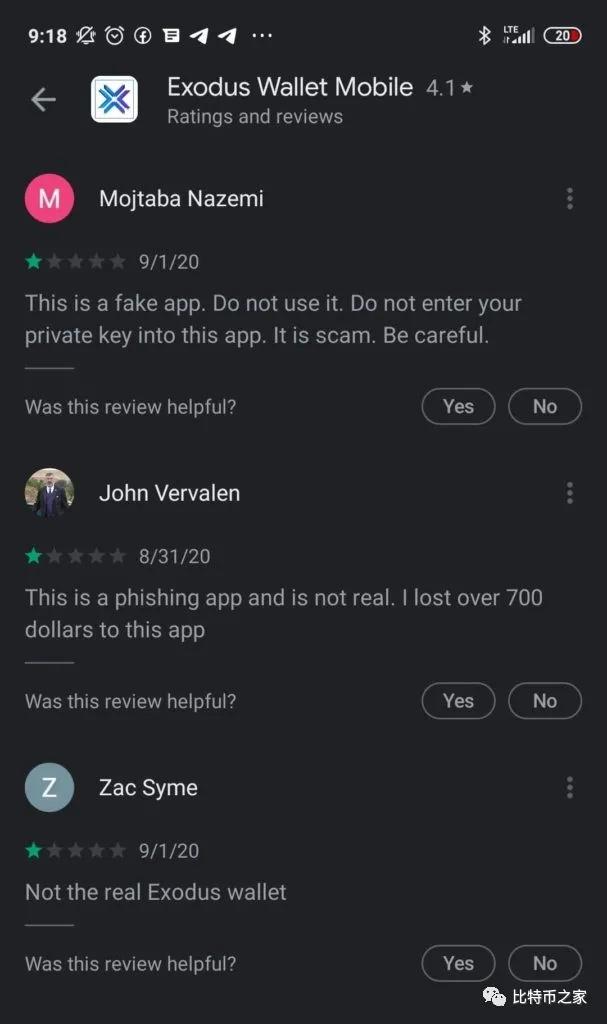The width and height of the screenshot is (607, 1024).
Task: Open overflow menu on Mojtaba Nazemi's review
Action: pos(569,198)
